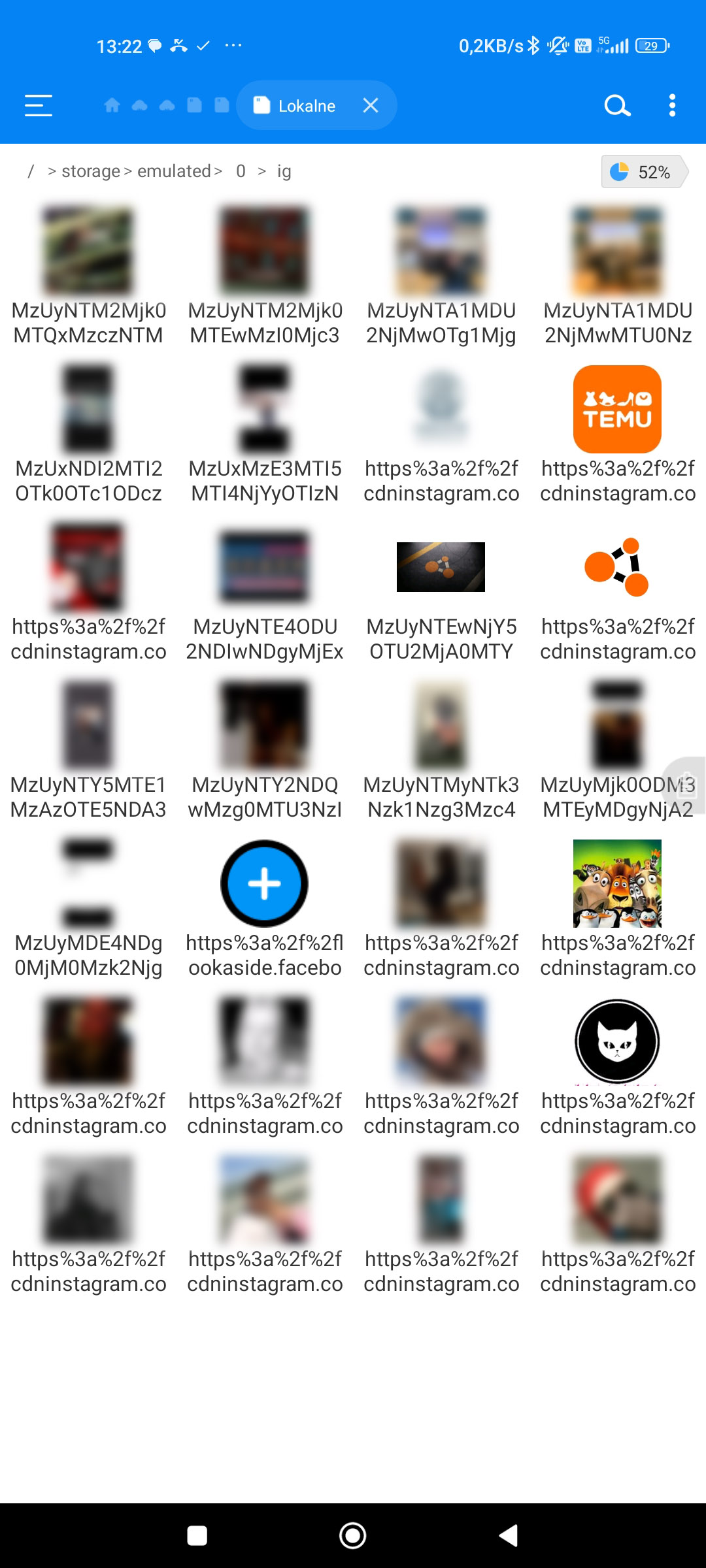Open file MzUyNTY2NDQ wMzg0MTU3NzI
The width and height of the screenshot is (706, 1568).
point(264,725)
